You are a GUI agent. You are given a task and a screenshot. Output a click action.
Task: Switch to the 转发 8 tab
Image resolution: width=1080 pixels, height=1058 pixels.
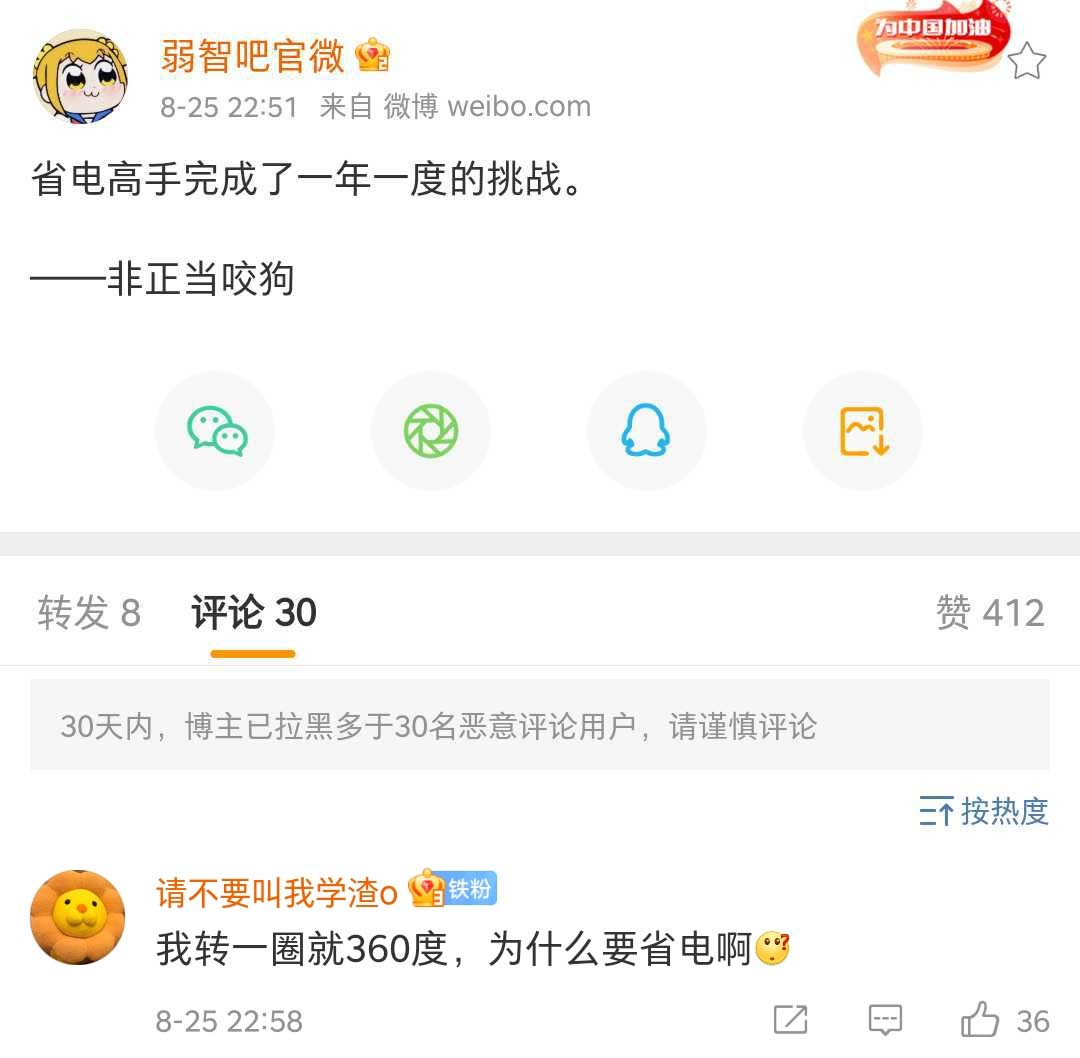pos(89,613)
